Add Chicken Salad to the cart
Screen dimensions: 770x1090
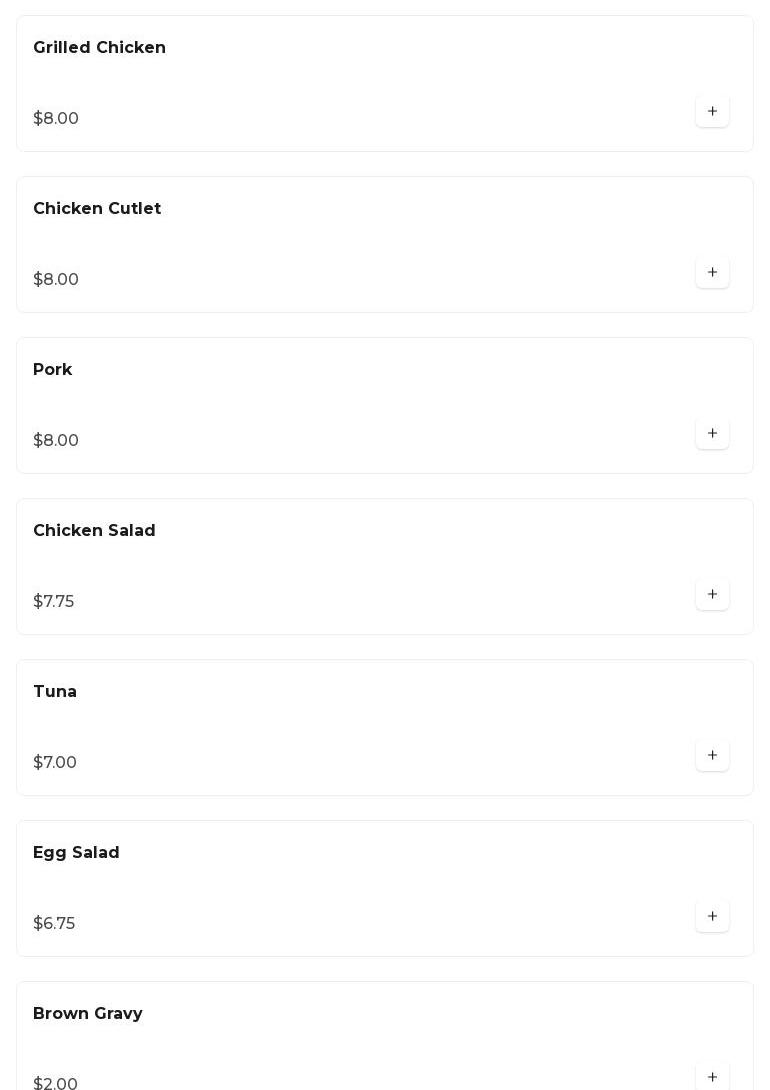pos(712,594)
